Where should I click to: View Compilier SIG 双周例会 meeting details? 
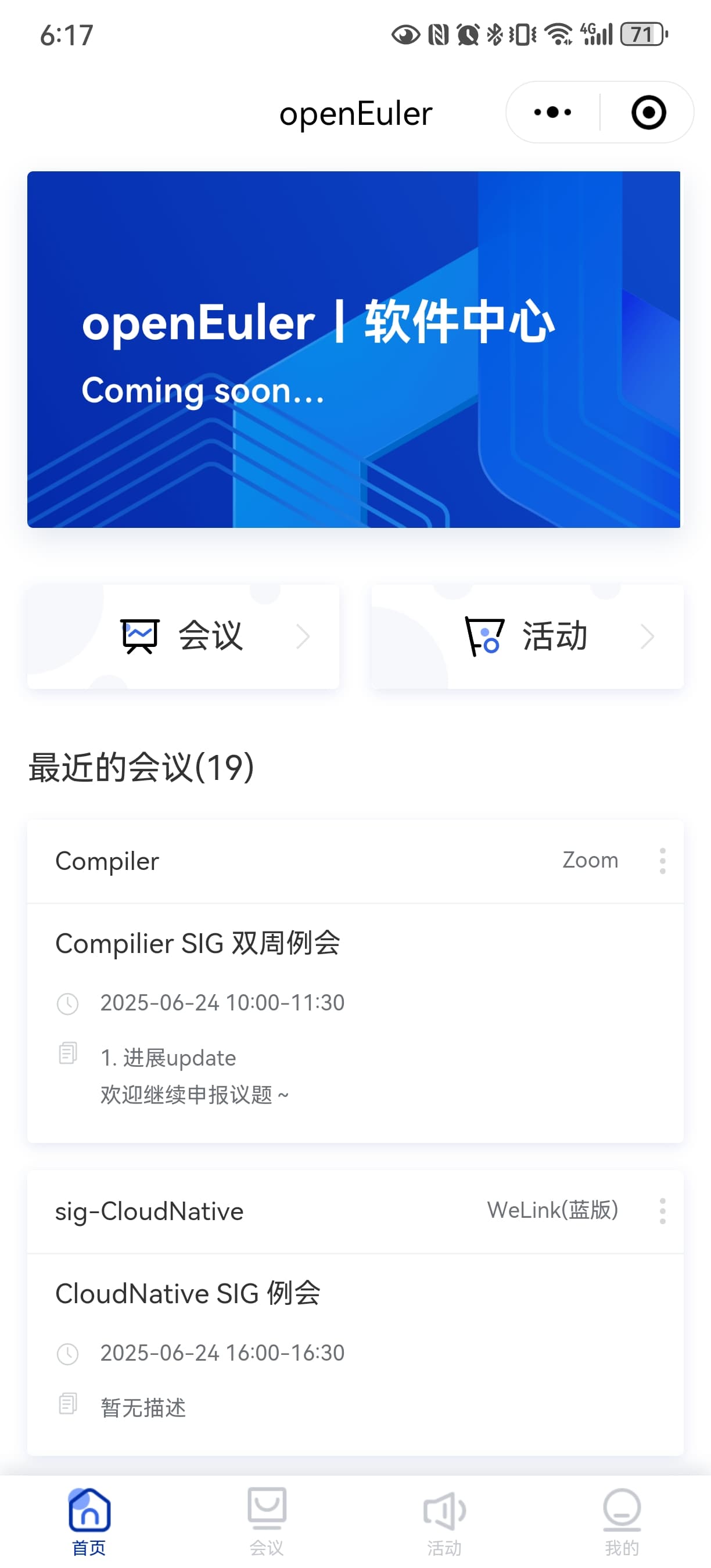tap(198, 944)
